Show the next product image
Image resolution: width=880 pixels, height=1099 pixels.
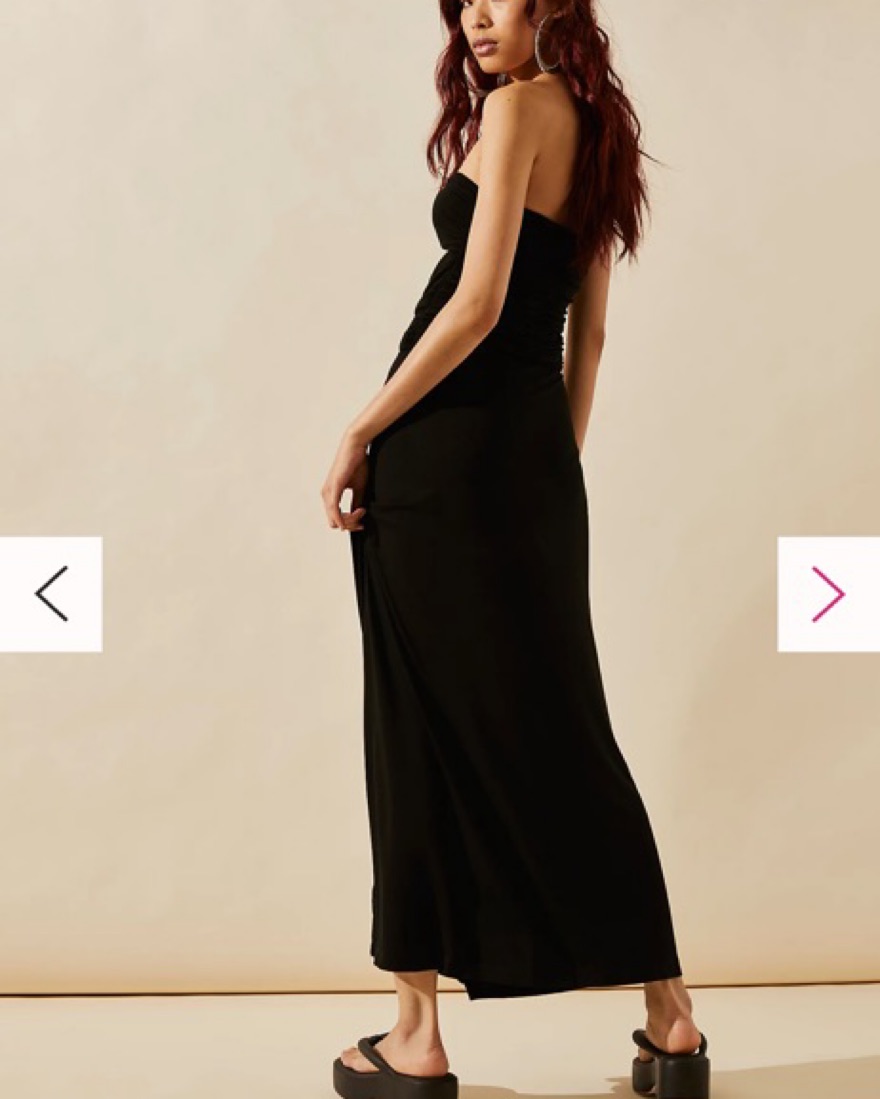[828, 594]
